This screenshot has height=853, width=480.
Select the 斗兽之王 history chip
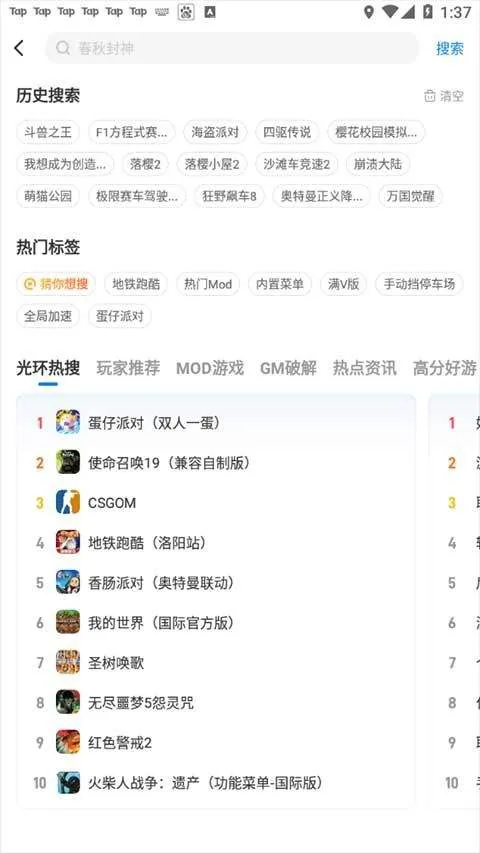click(48, 132)
